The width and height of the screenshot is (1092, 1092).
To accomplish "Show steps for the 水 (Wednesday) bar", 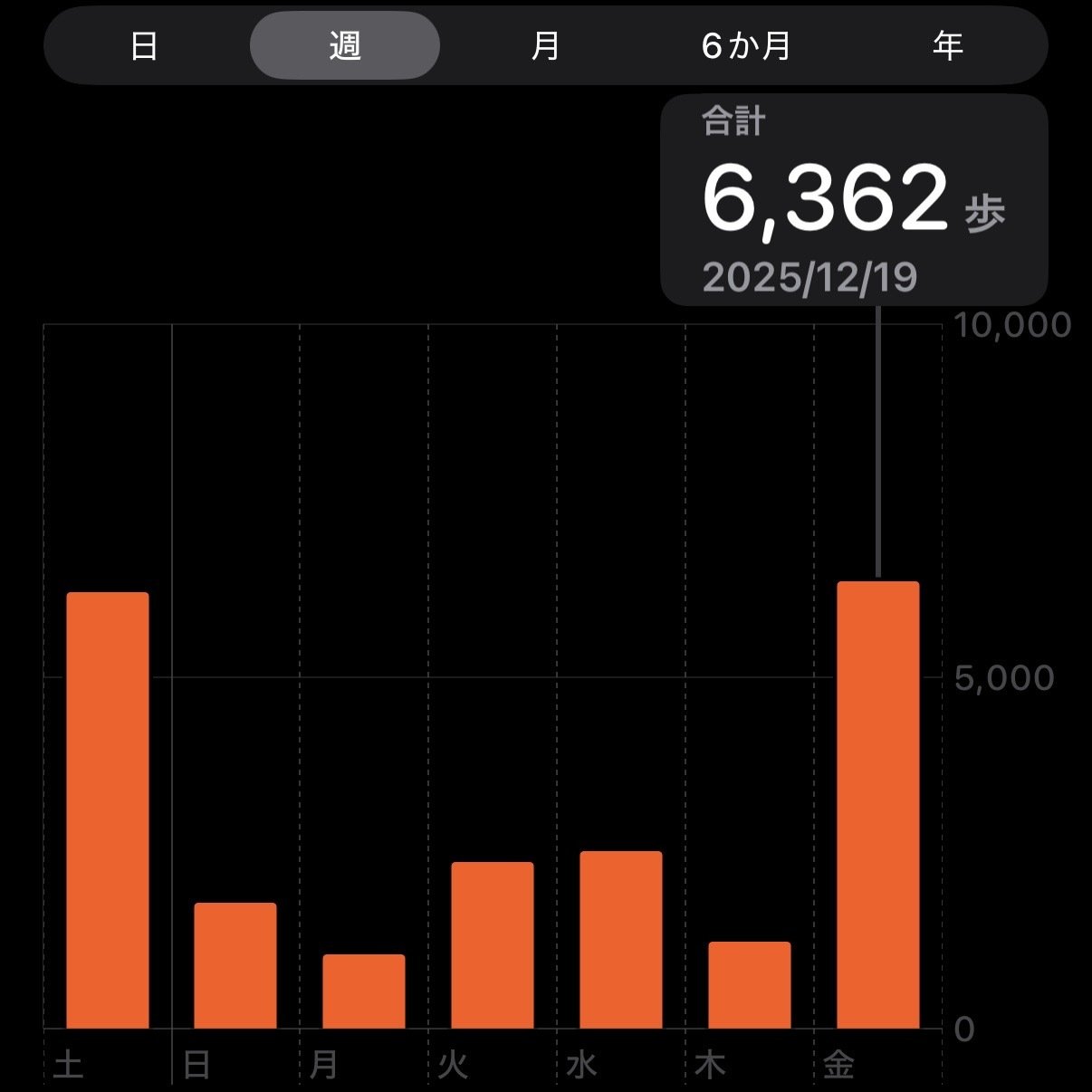I will click(x=621, y=940).
